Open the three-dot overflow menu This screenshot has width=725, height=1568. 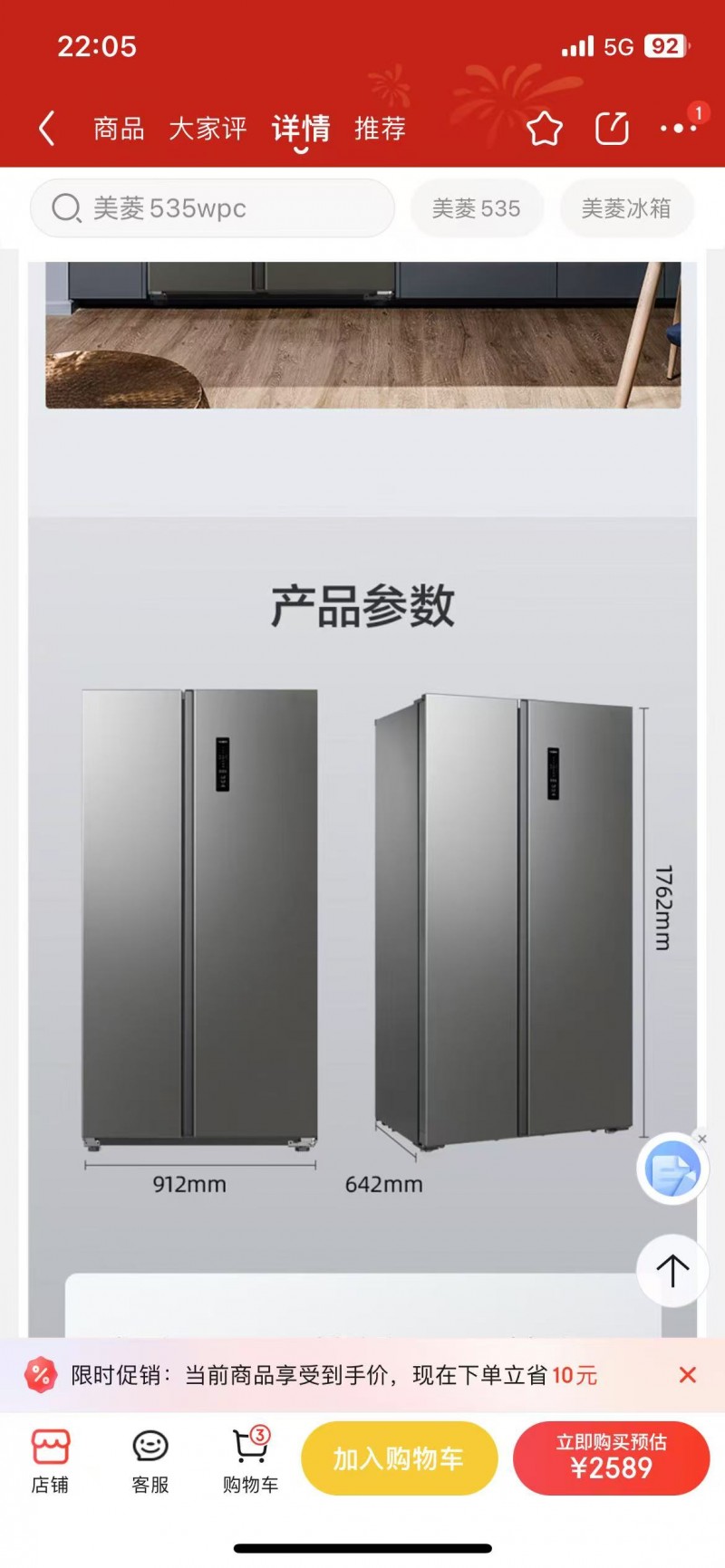(678, 129)
